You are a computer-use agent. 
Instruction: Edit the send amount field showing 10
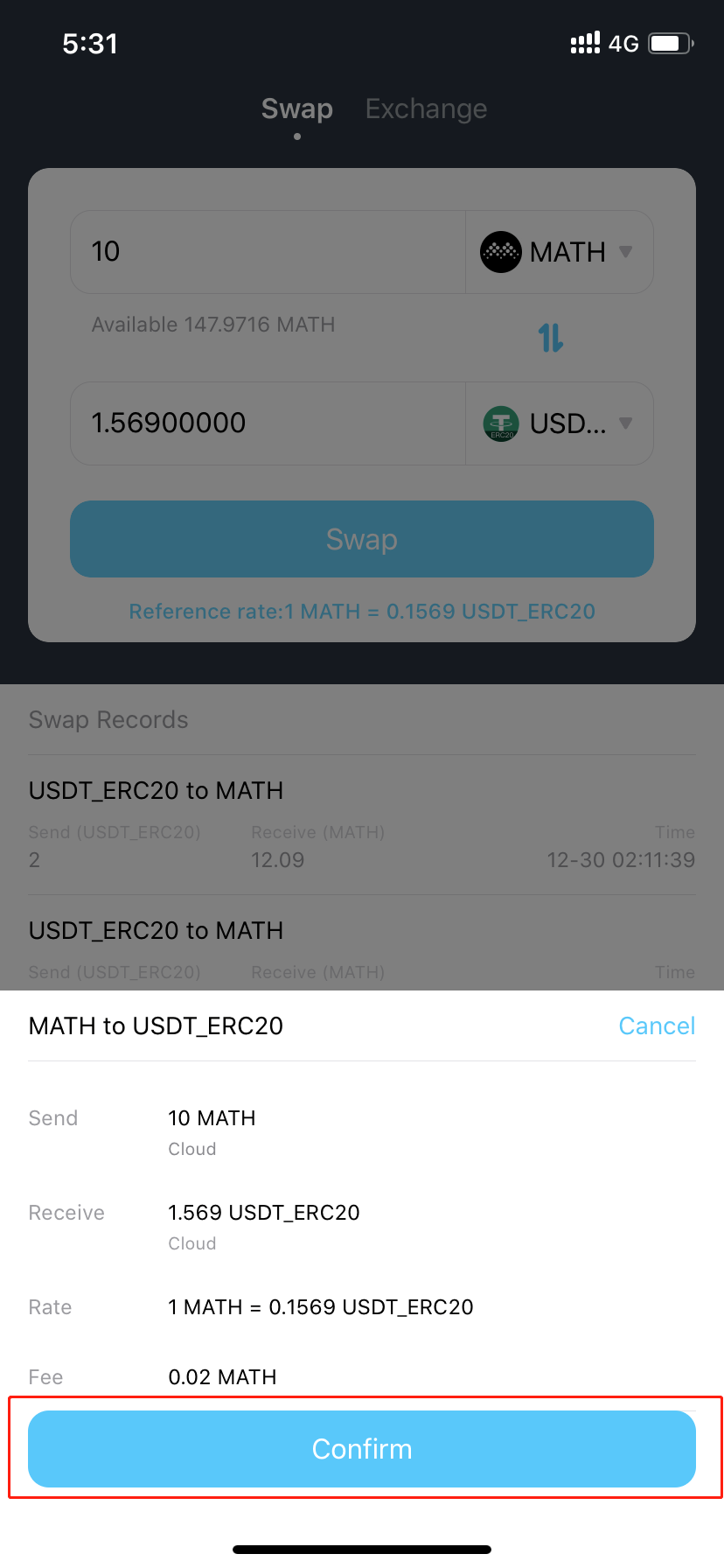click(267, 252)
